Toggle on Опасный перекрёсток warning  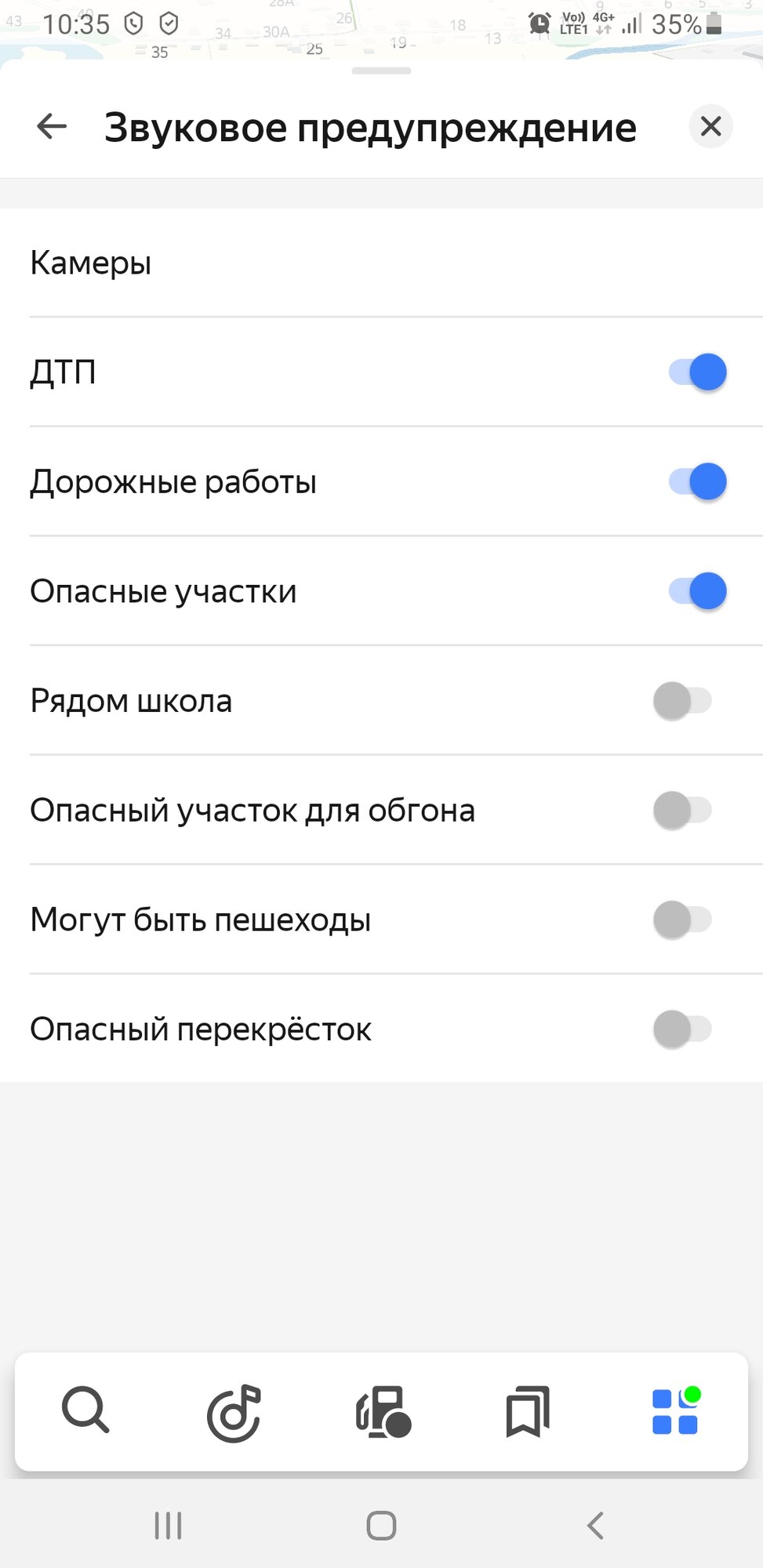click(x=682, y=1029)
